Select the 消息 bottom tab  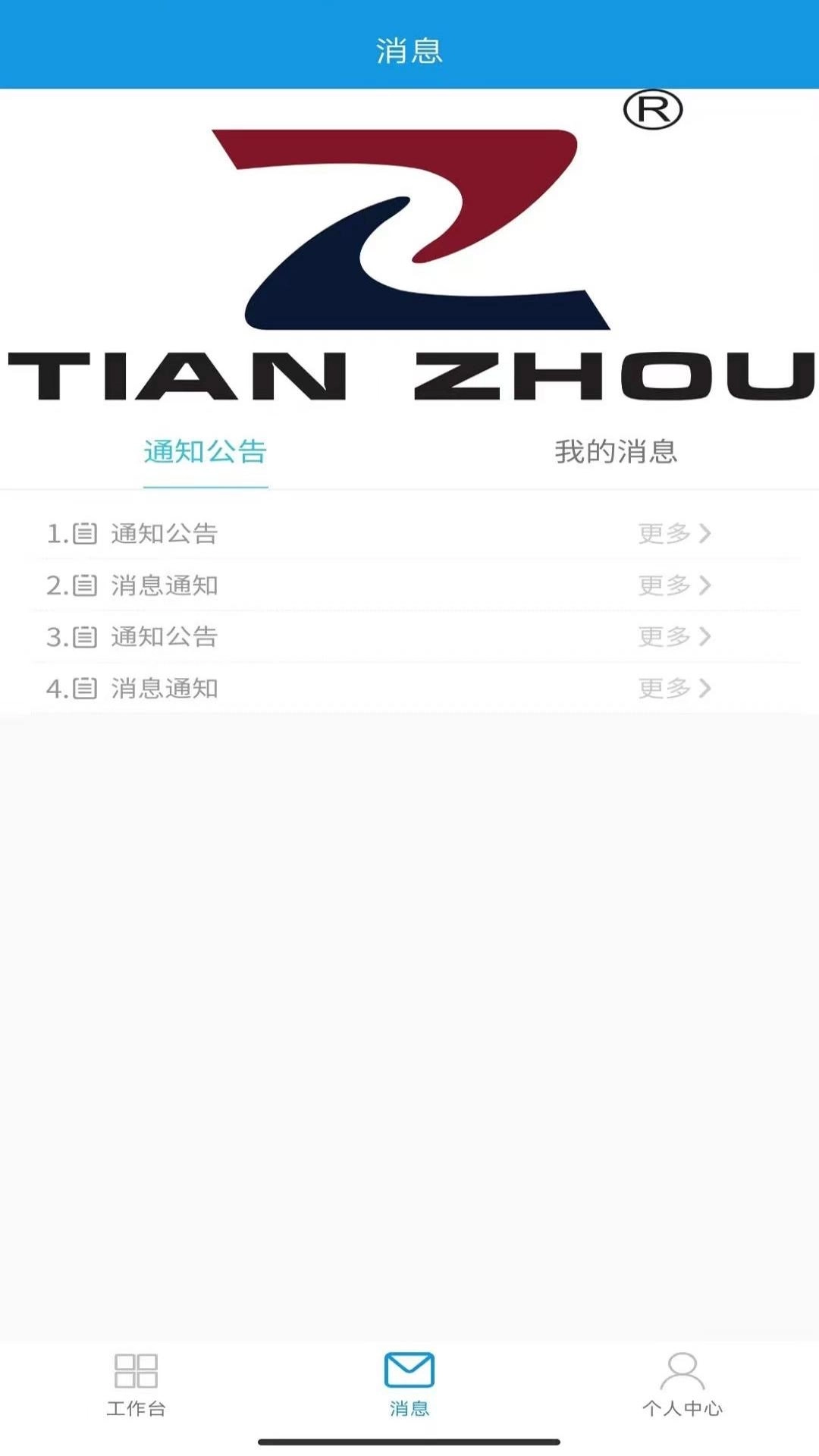pyautogui.click(x=409, y=1385)
